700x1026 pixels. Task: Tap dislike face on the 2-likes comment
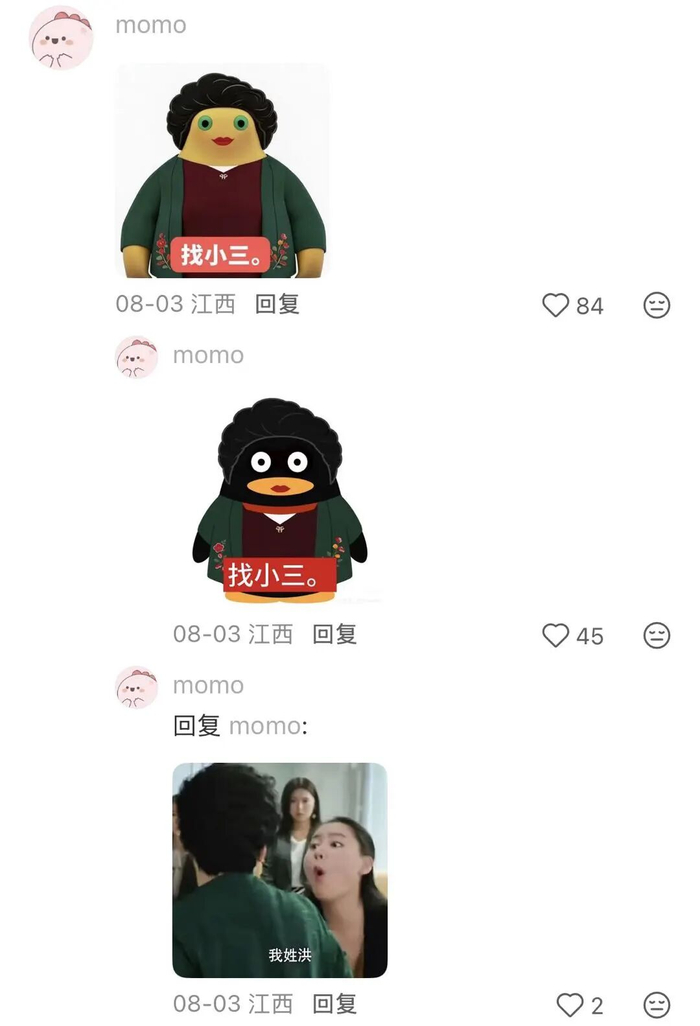coord(656,1004)
